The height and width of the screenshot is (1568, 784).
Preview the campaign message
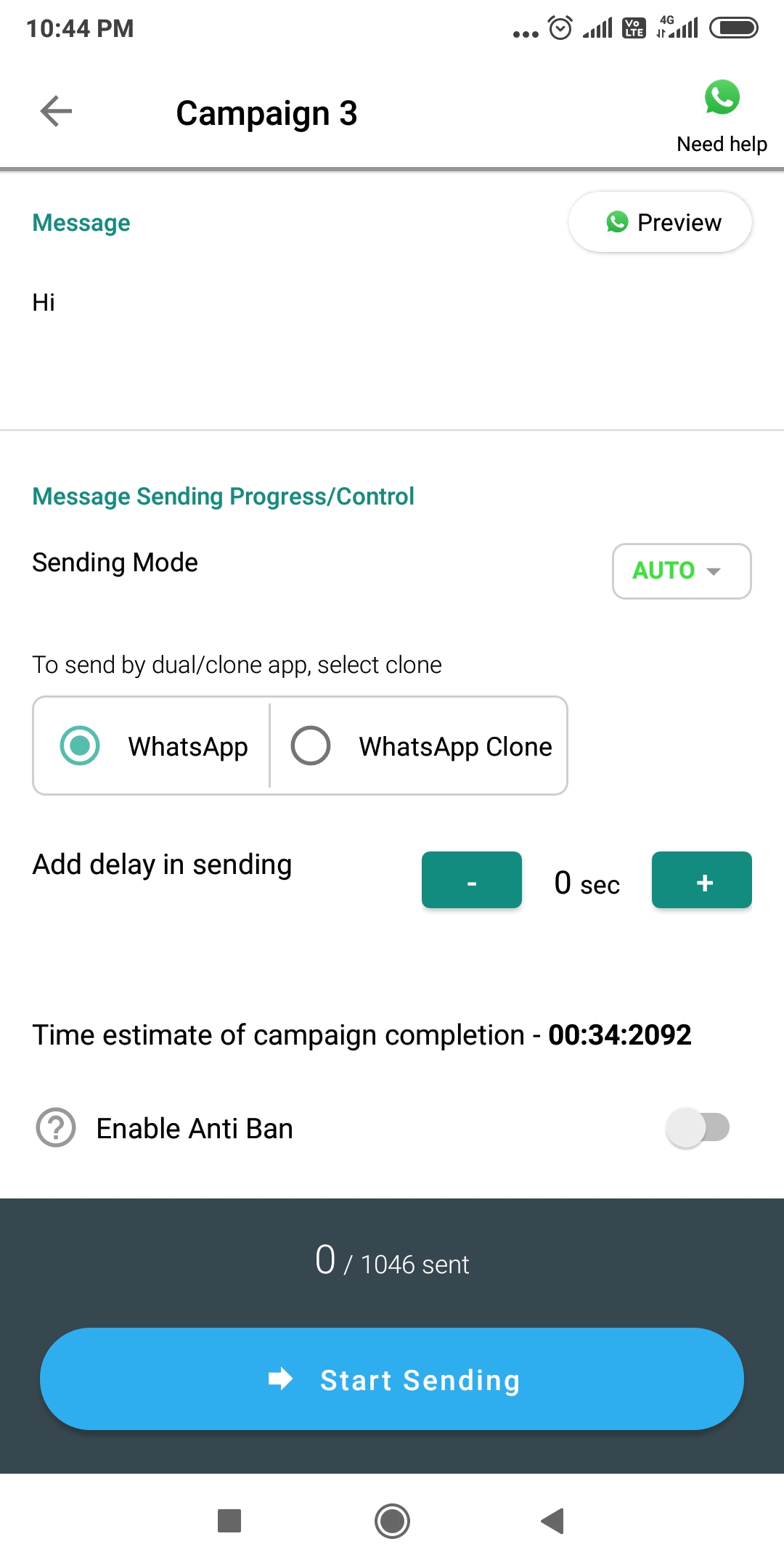point(660,222)
